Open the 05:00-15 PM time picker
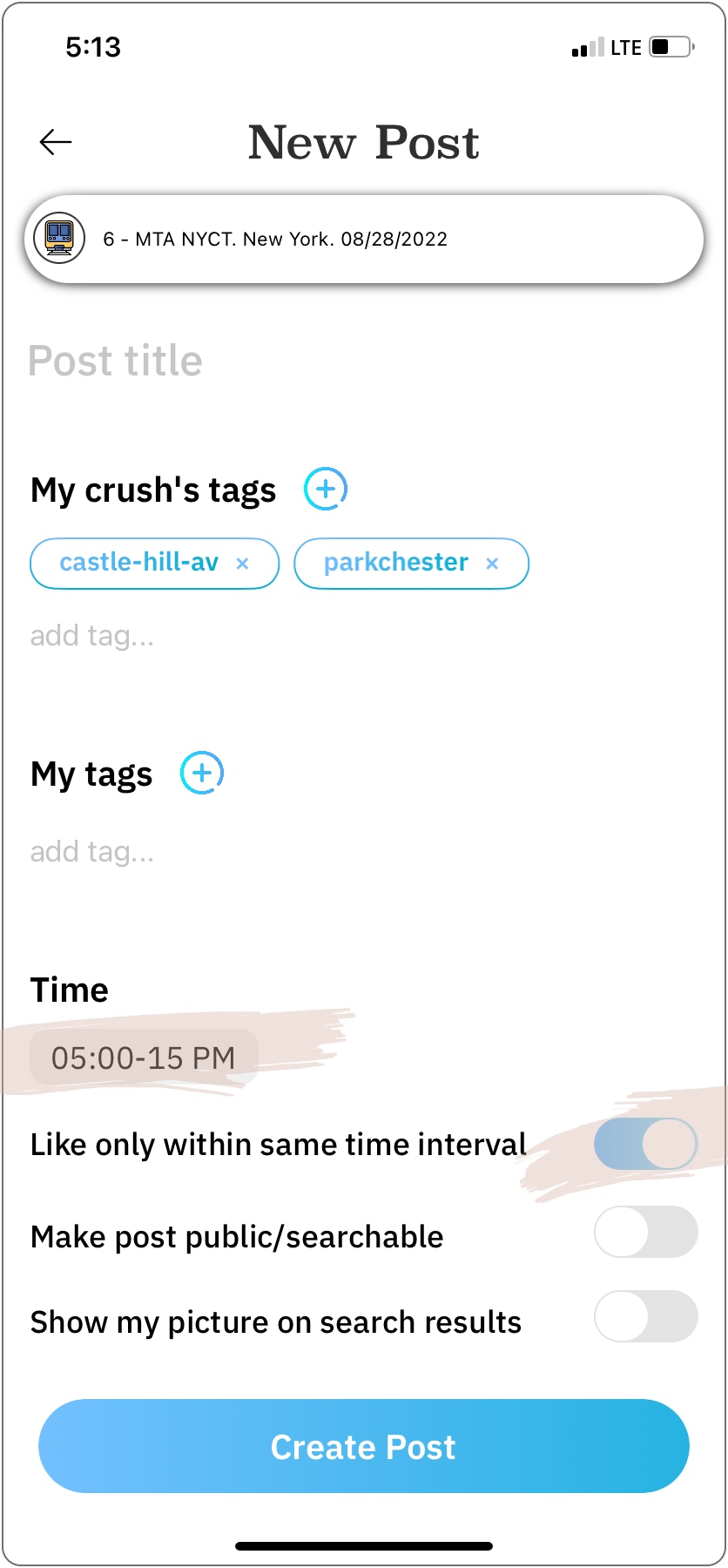 144,1058
